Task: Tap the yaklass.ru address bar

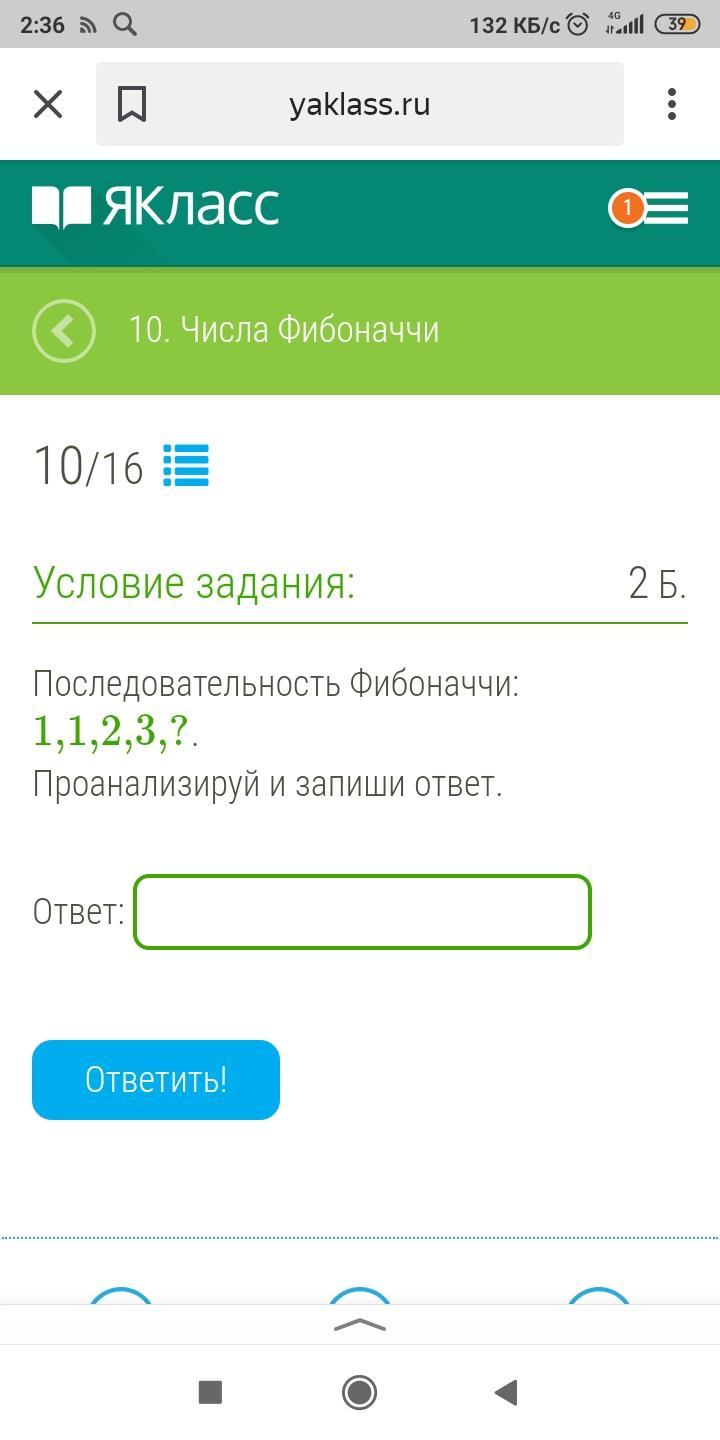Action: tap(360, 104)
